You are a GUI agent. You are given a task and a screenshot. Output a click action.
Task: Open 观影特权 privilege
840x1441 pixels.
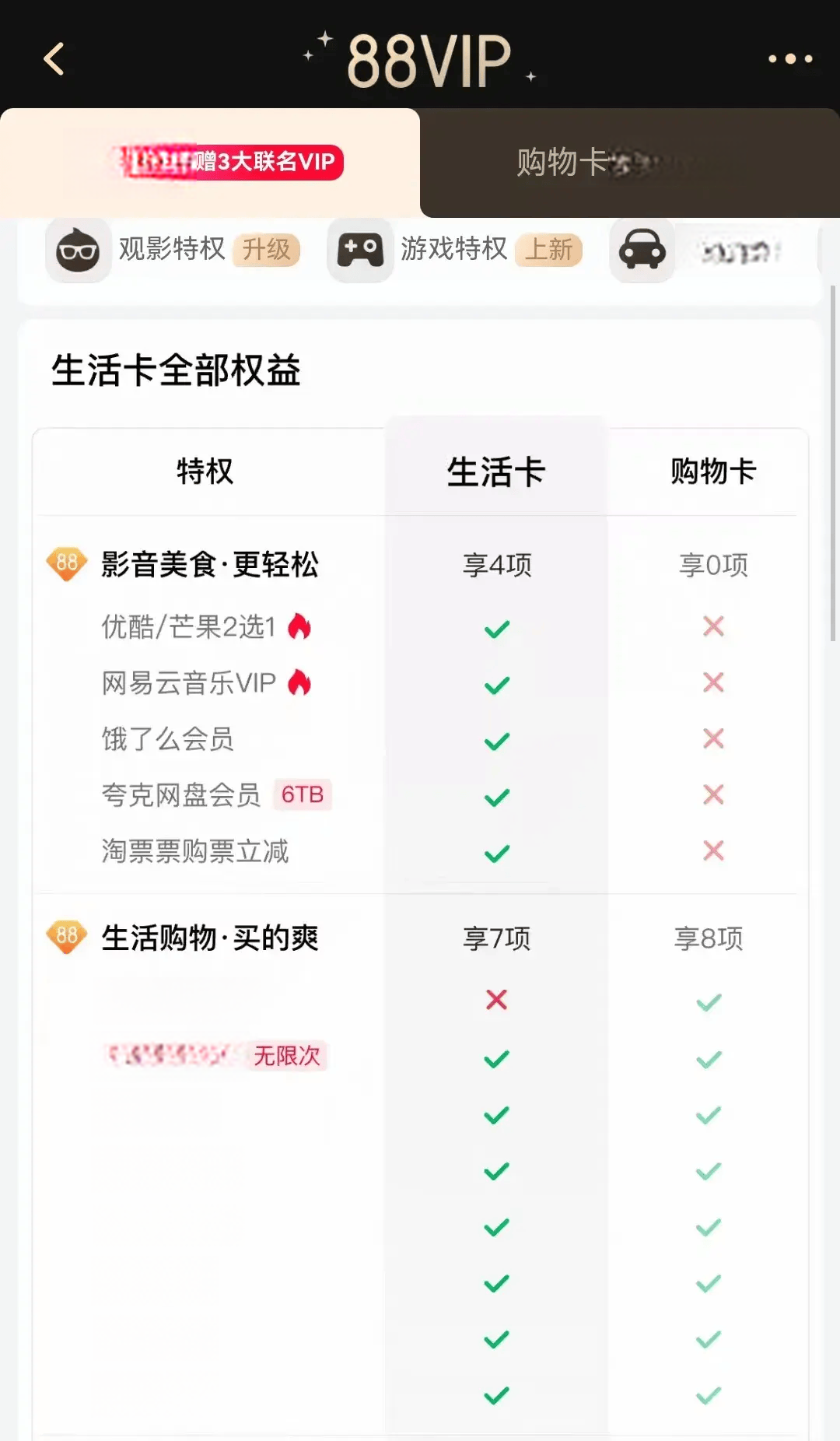click(x=173, y=250)
